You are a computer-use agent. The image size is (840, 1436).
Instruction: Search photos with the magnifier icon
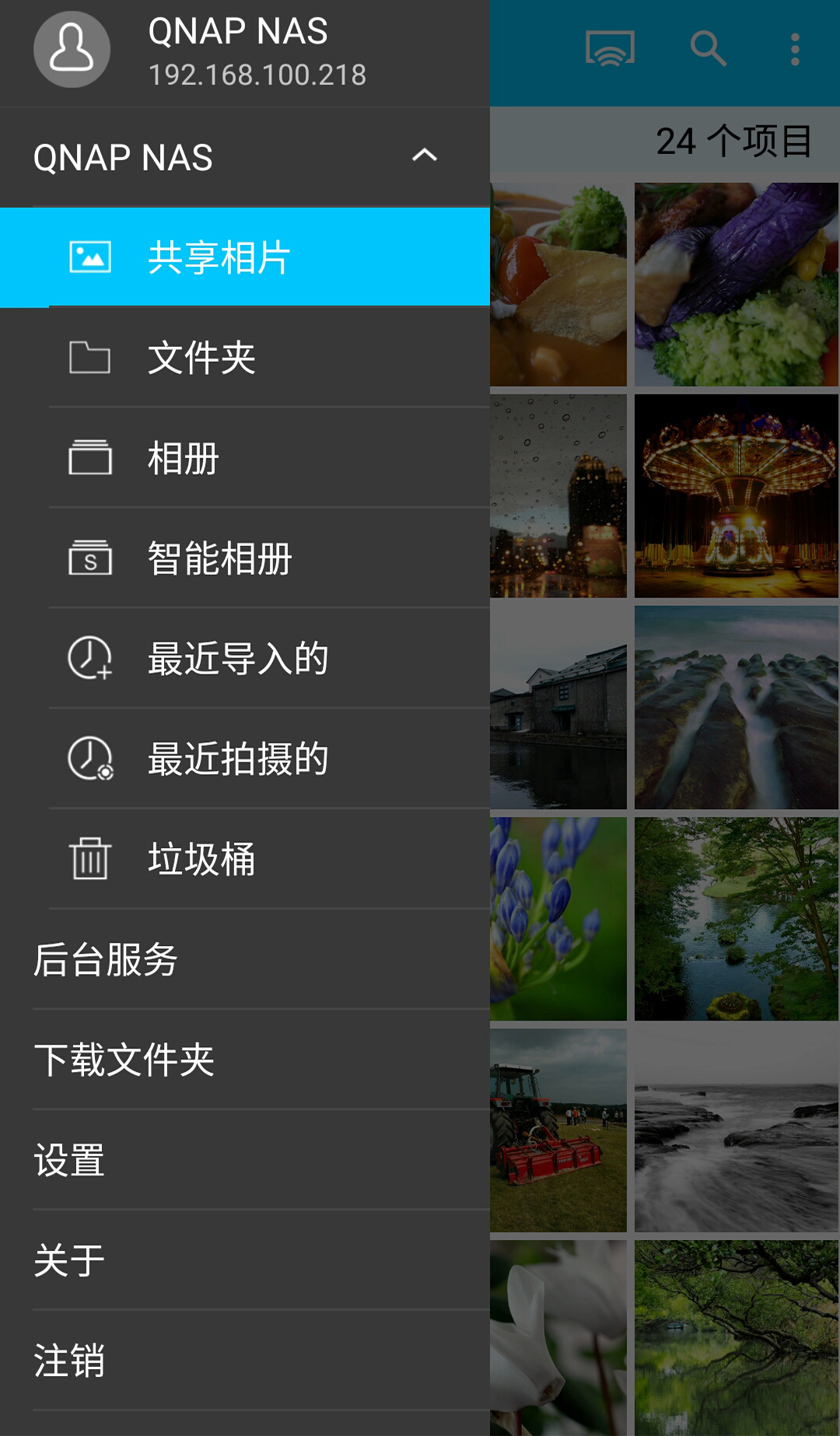tap(708, 49)
